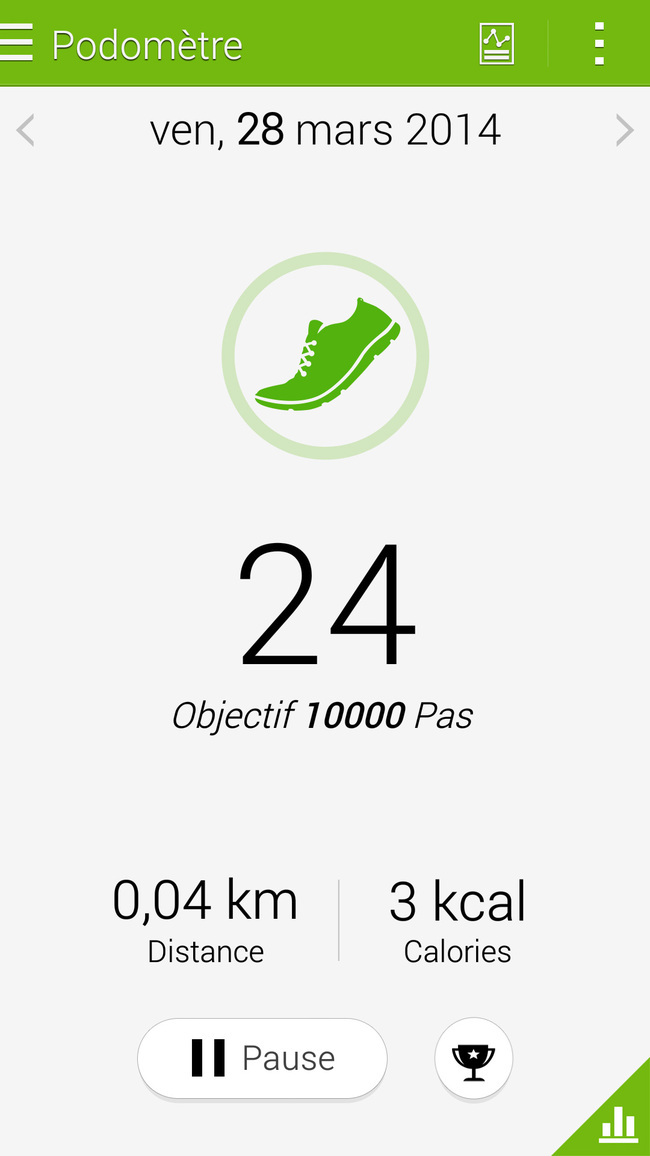This screenshot has height=1156, width=650.
Task: Open the hamburger drawer menu
Action: [x=16, y=43]
